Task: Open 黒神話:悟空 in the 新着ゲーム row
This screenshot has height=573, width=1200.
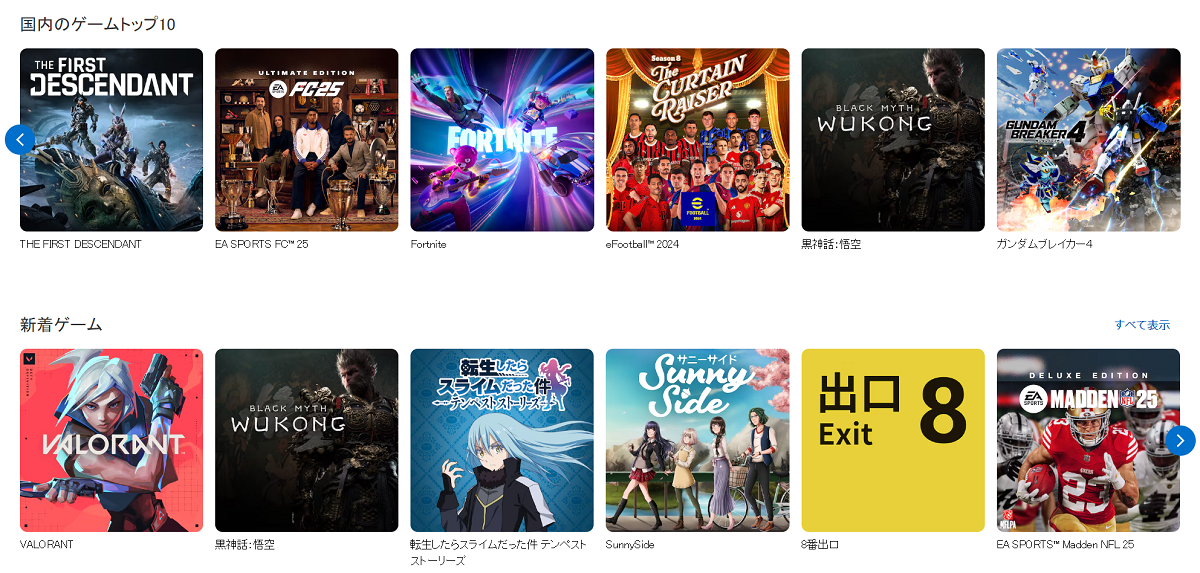Action: point(306,440)
